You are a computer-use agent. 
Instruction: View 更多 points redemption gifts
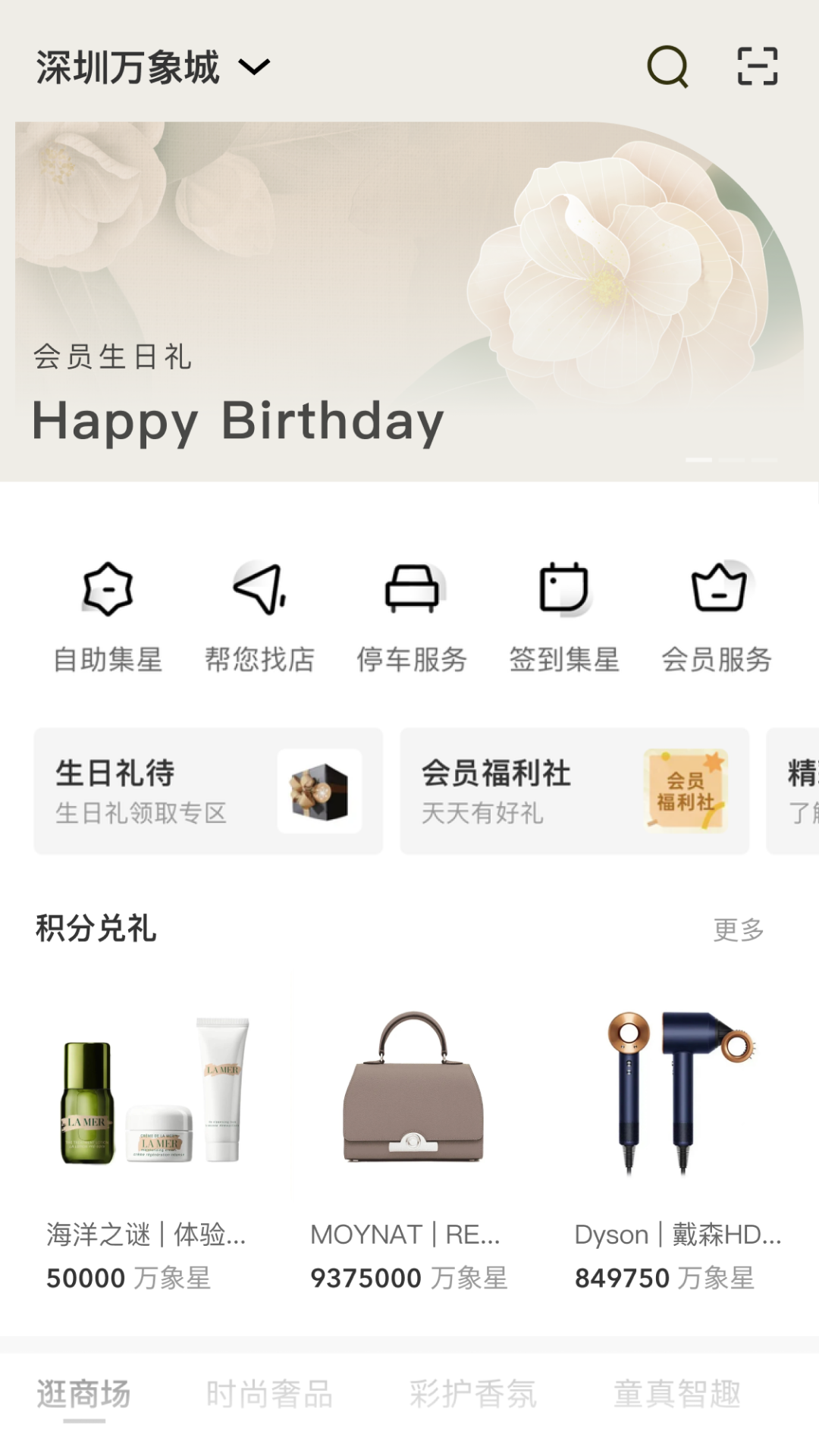pos(738,930)
